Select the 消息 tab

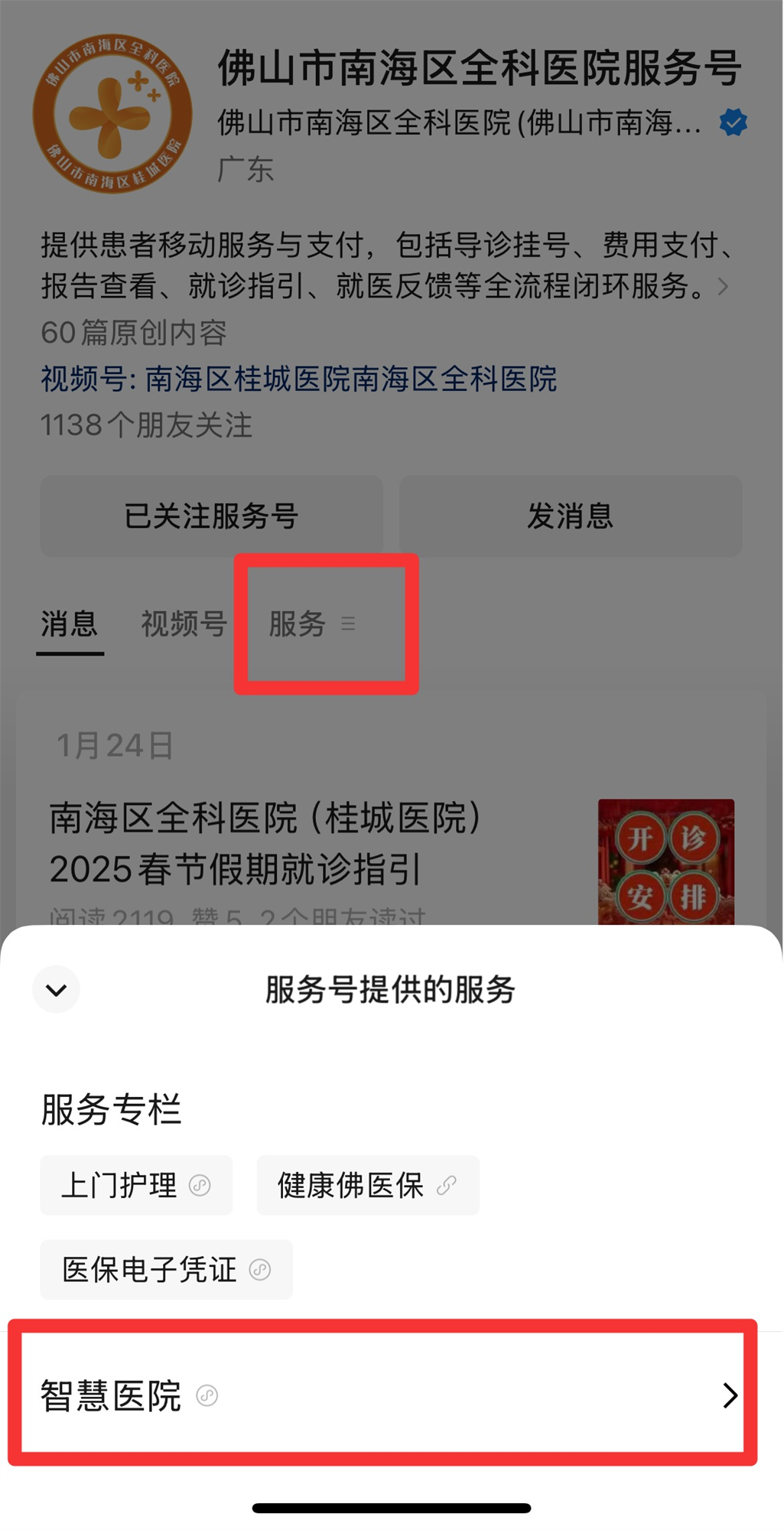coord(70,624)
